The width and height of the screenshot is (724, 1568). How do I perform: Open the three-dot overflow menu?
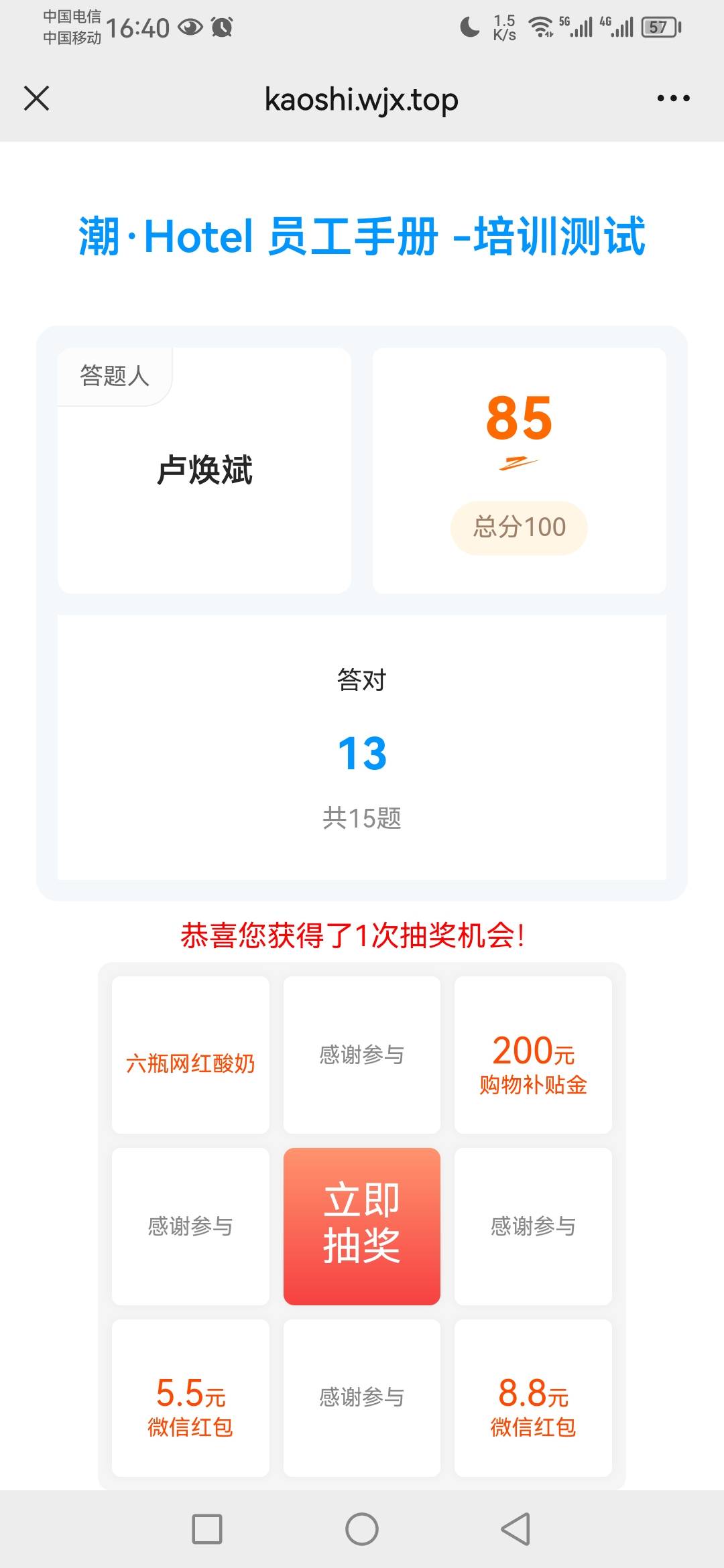pos(673,99)
